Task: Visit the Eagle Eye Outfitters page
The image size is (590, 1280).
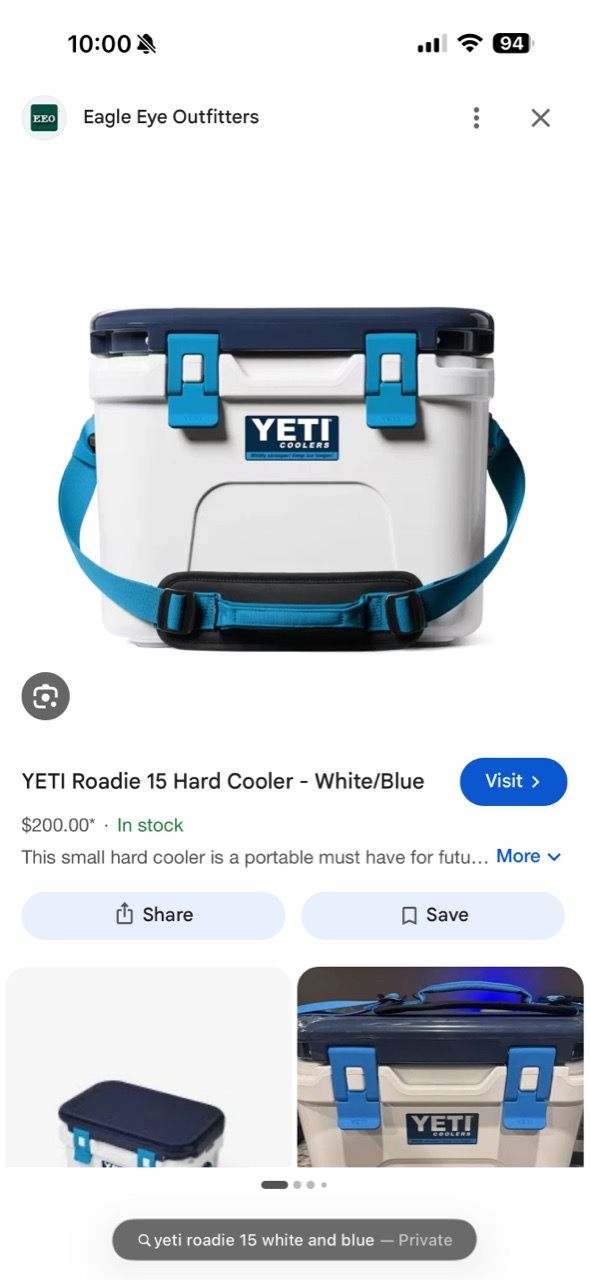Action: pyautogui.click(x=513, y=782)
